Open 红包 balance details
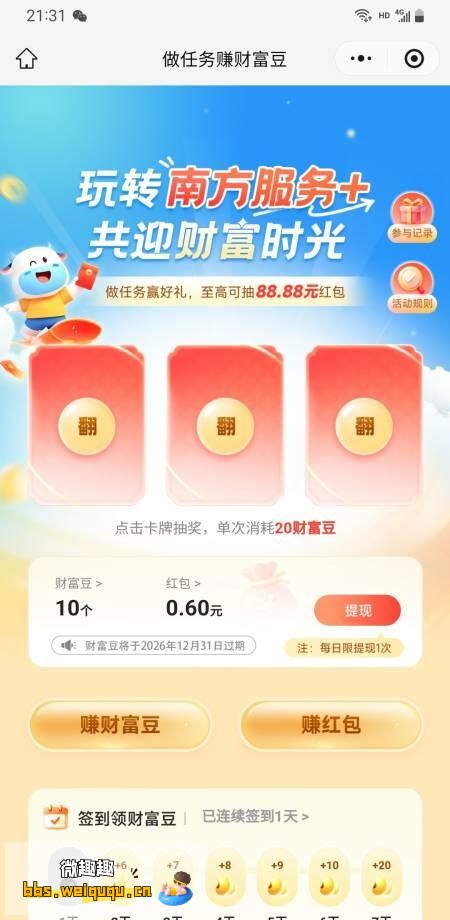Screen dimensions: 450x920 (183, 583)
